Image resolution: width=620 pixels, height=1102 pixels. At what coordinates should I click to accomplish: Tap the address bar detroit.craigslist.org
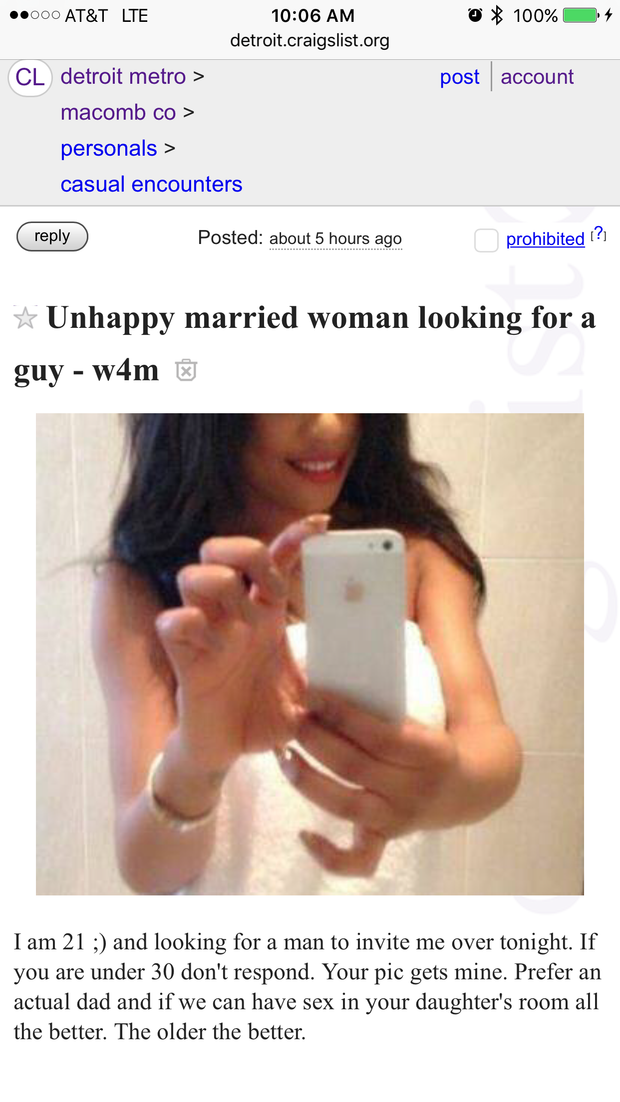pos(310,41)
